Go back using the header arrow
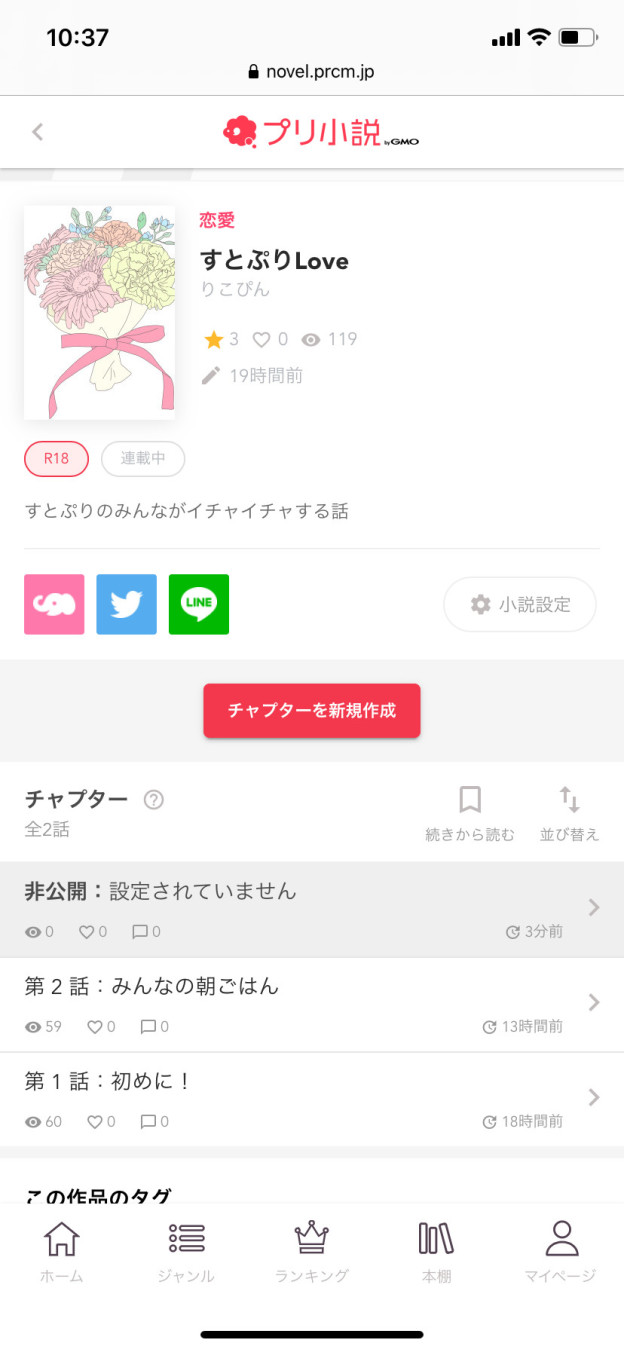624x1346 pixels. click(x=38, y=132)
